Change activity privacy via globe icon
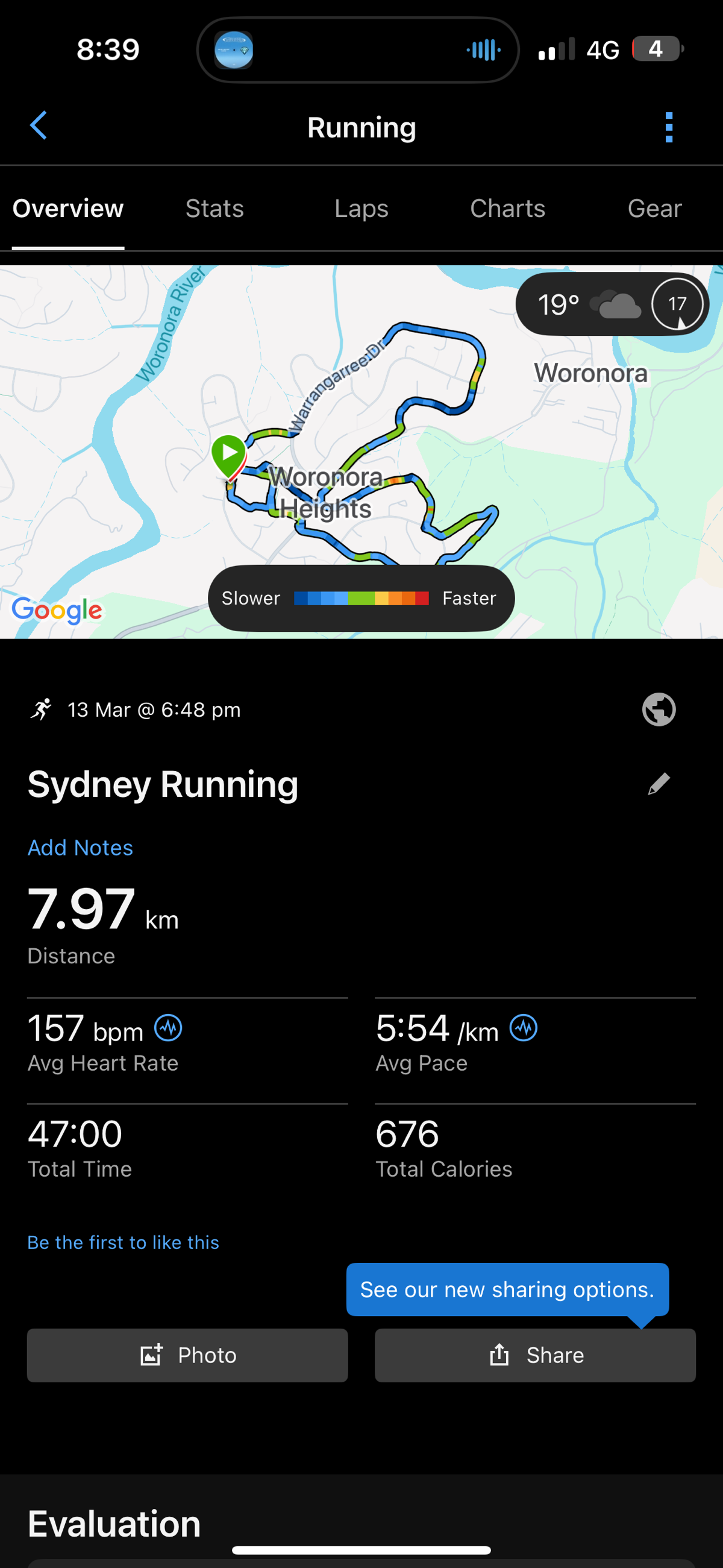 659,710
